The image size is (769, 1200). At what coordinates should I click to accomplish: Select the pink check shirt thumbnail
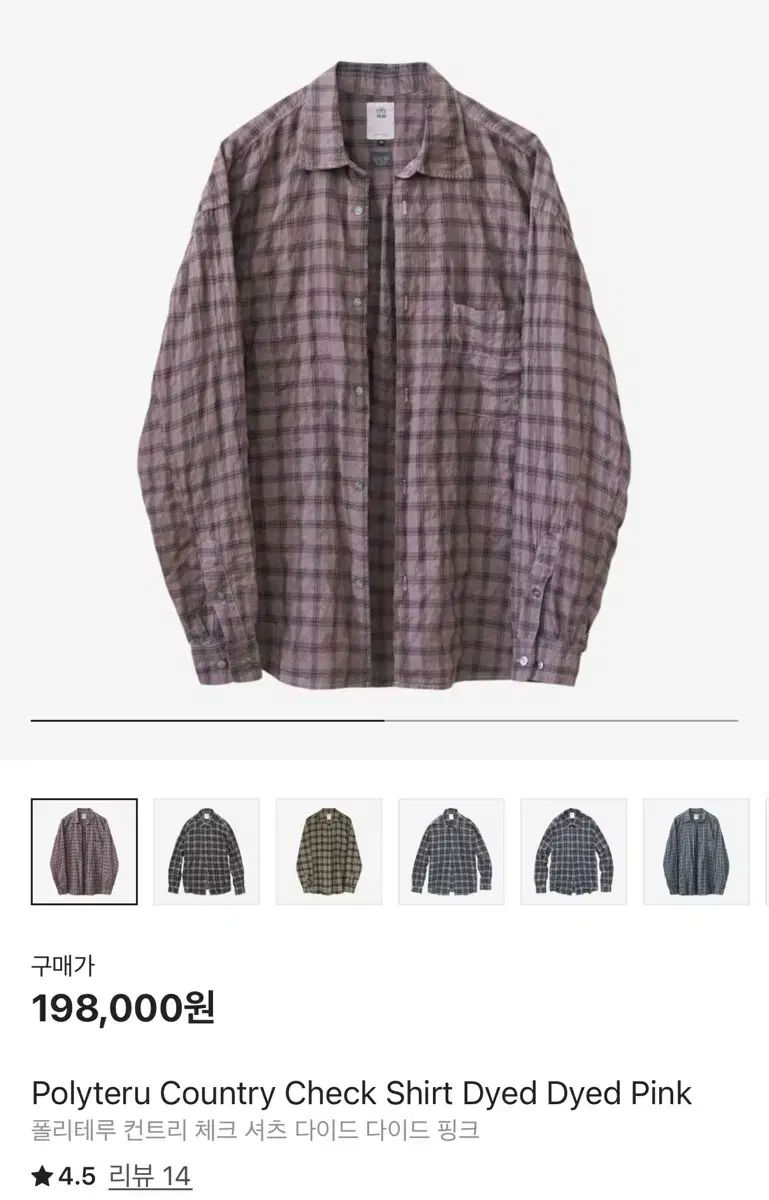(x=84, y=851)
